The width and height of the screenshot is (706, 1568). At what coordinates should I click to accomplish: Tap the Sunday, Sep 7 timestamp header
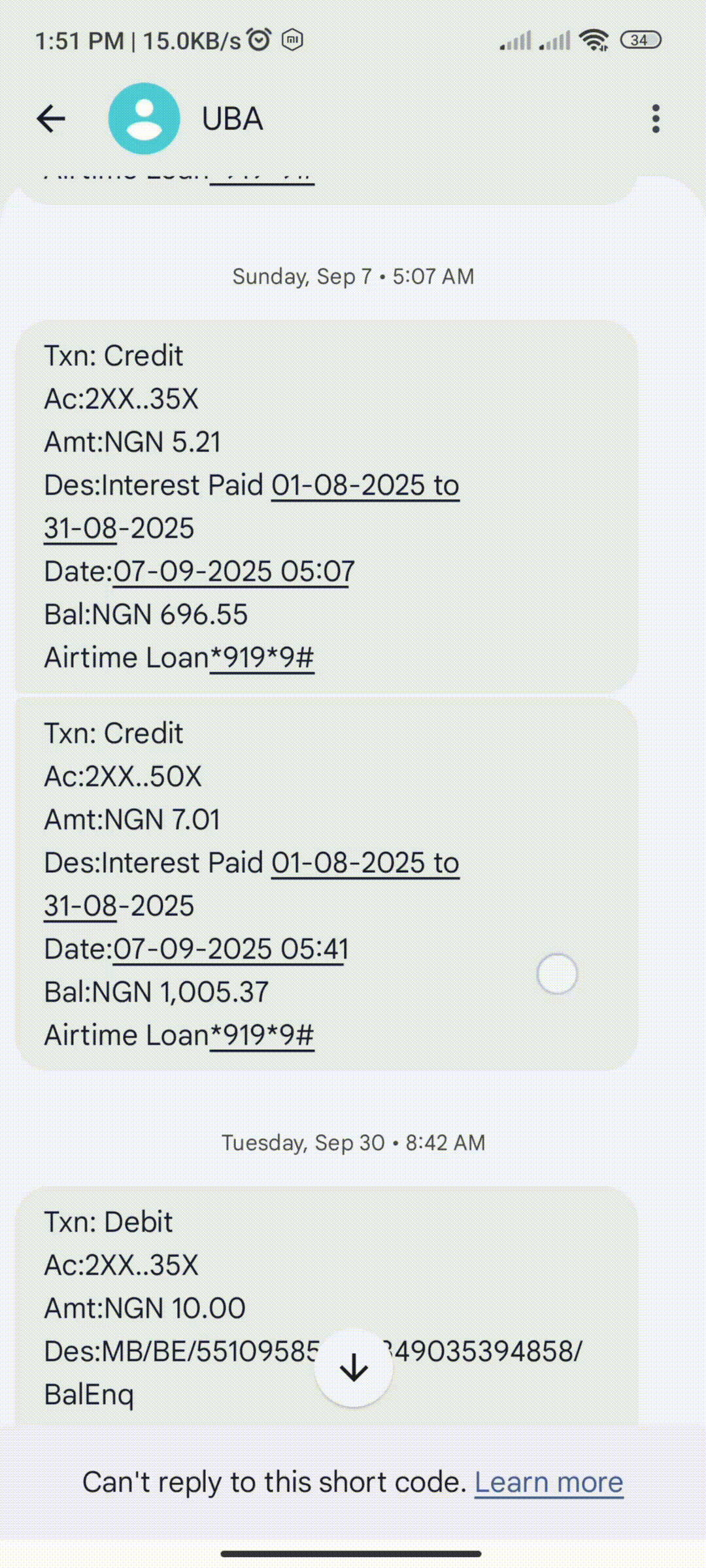pos(353,276)
